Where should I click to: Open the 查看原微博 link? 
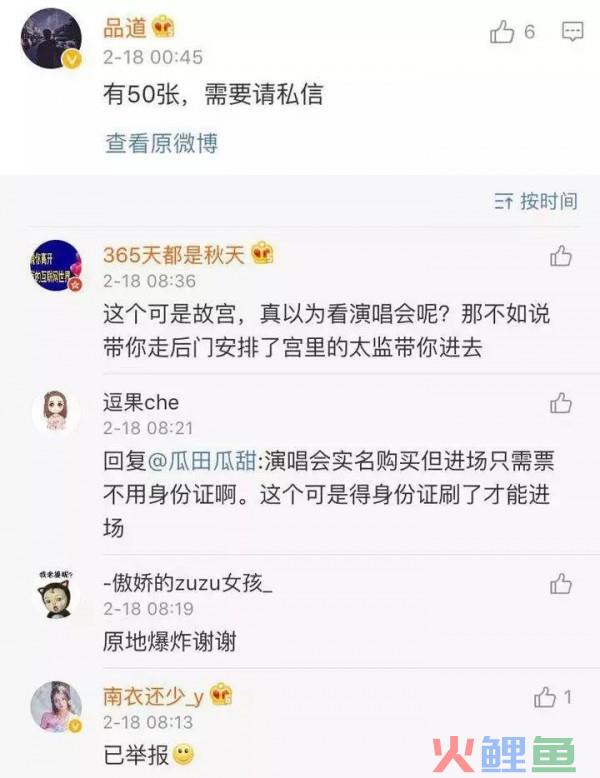[161, 143]
